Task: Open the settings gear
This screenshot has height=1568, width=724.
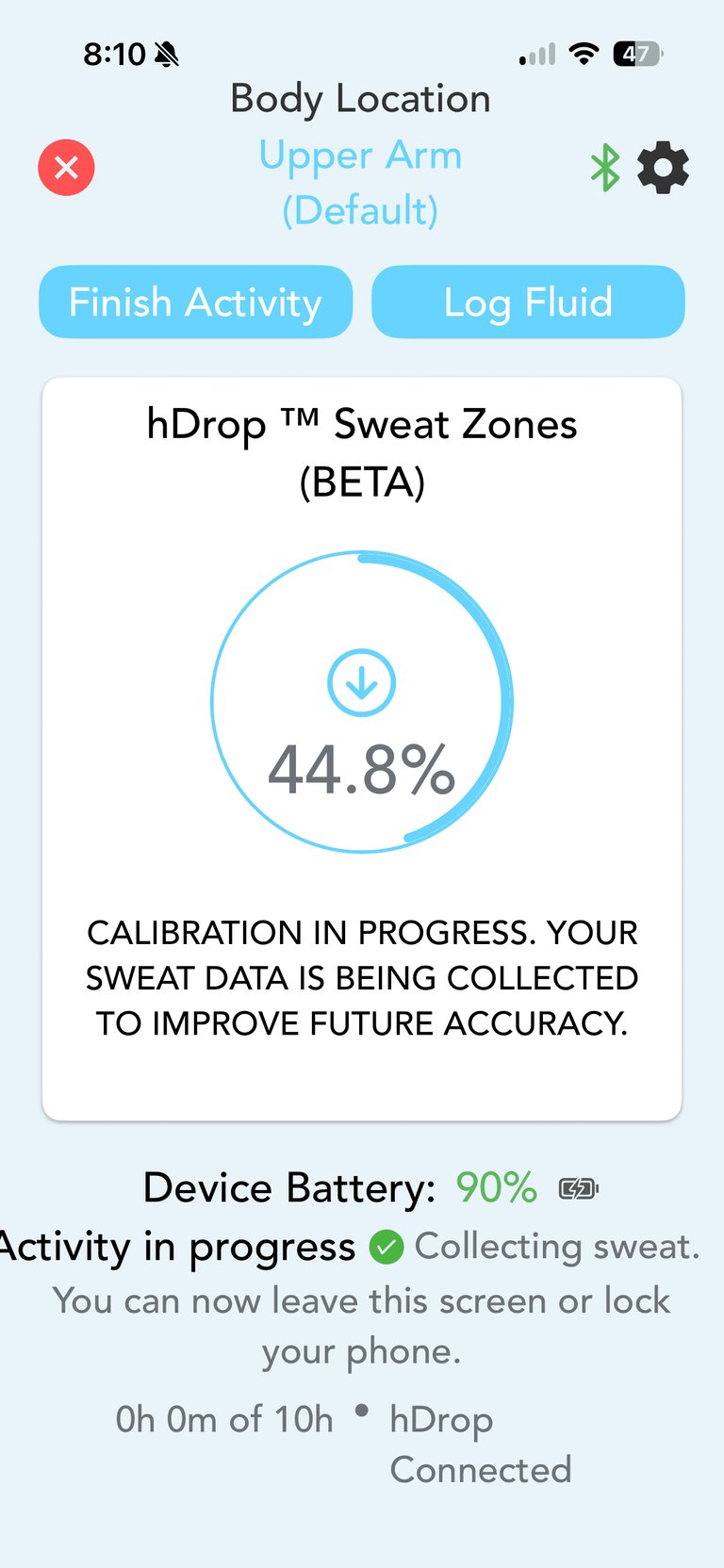Action: [x=663, y=168]
